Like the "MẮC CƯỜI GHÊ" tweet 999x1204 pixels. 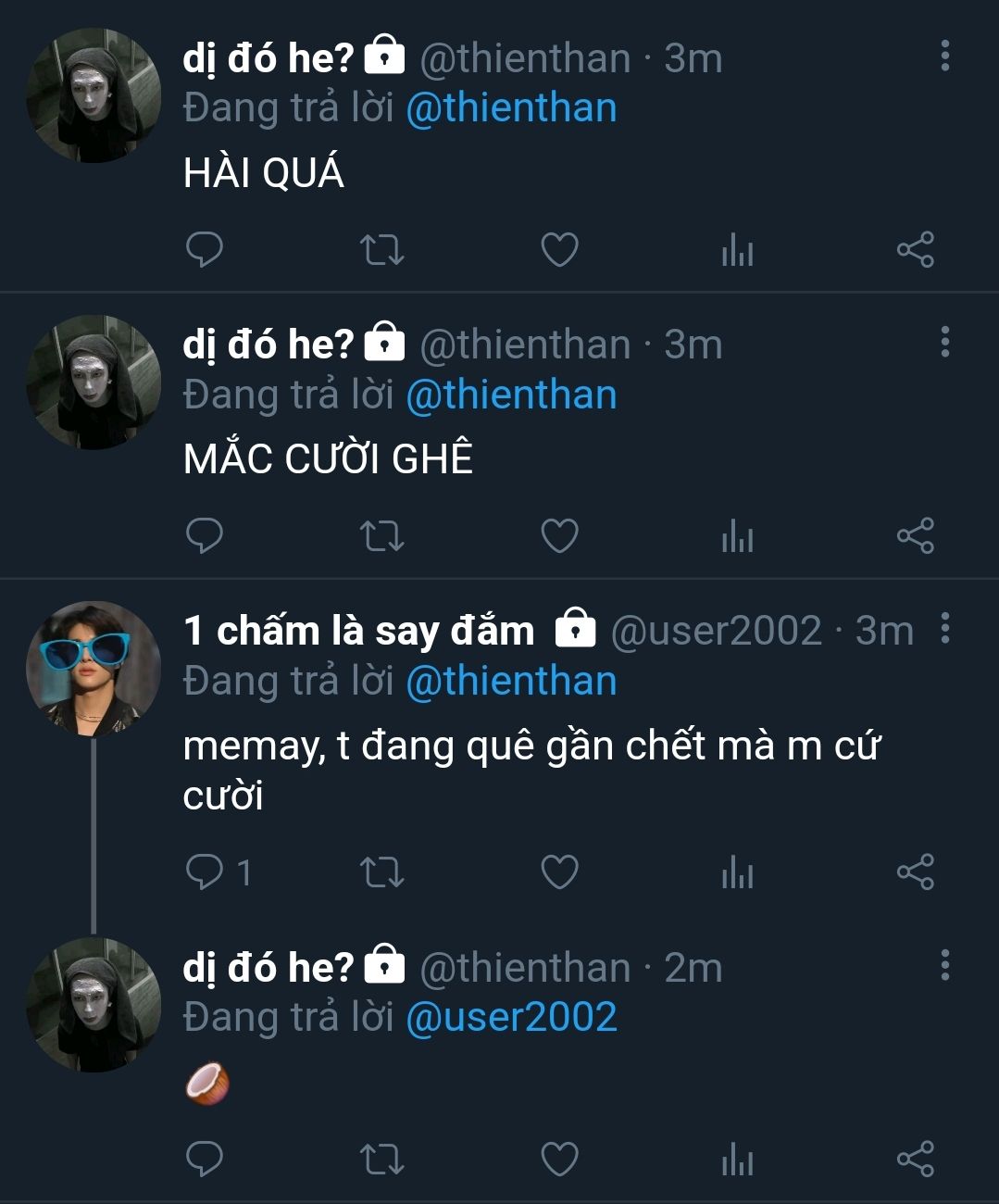click(x=559, y=536)
